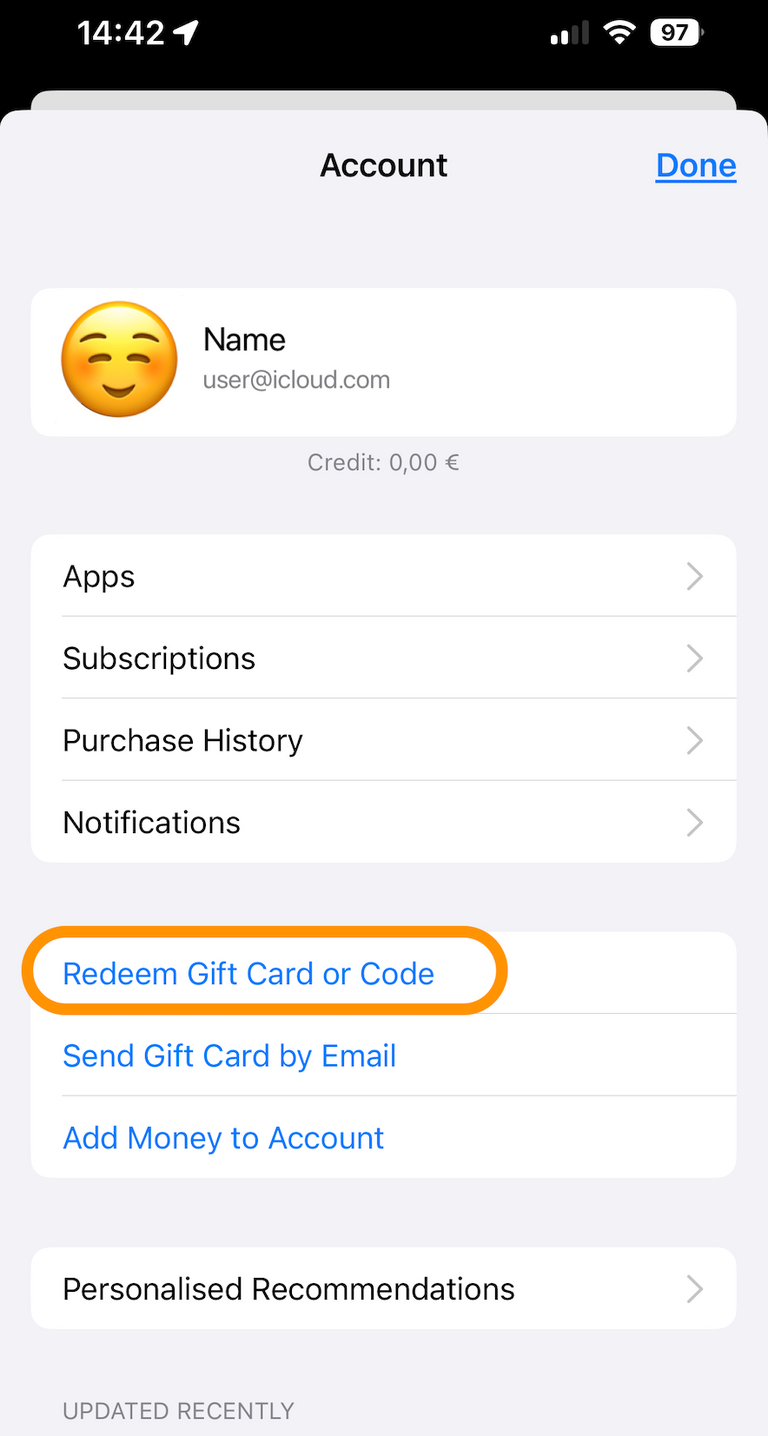Open the Apps row

(383, 577)
